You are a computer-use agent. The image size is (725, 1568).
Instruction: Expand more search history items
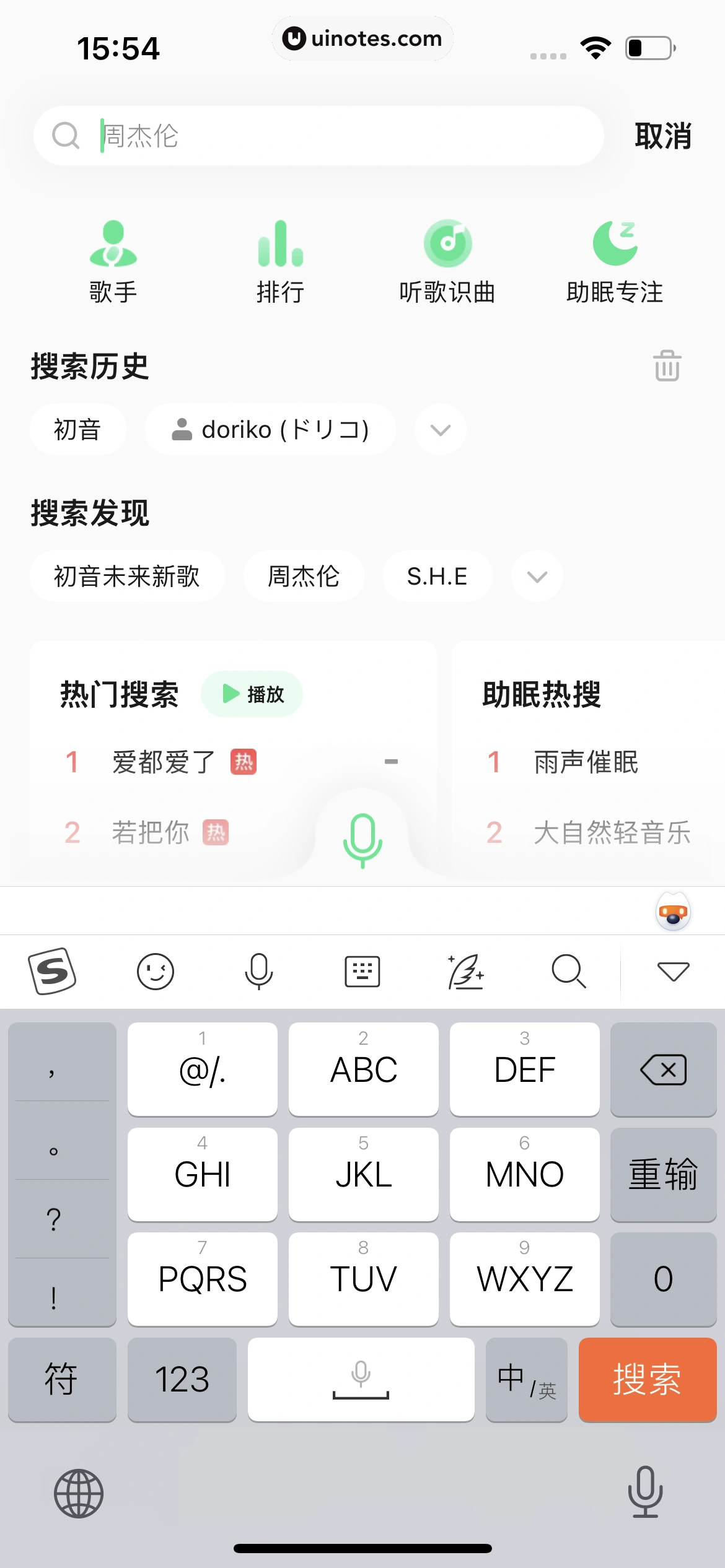(440, 429)
